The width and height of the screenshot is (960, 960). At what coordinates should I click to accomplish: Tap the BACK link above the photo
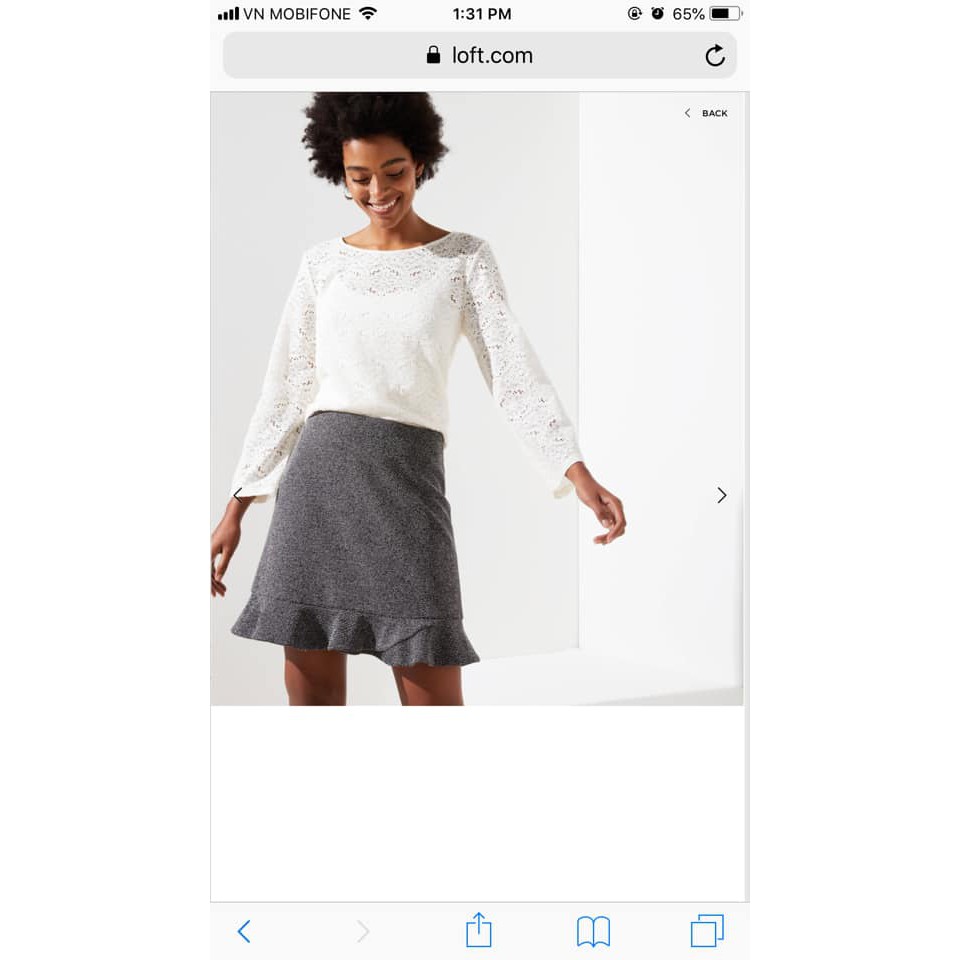(x=707, y=113)
